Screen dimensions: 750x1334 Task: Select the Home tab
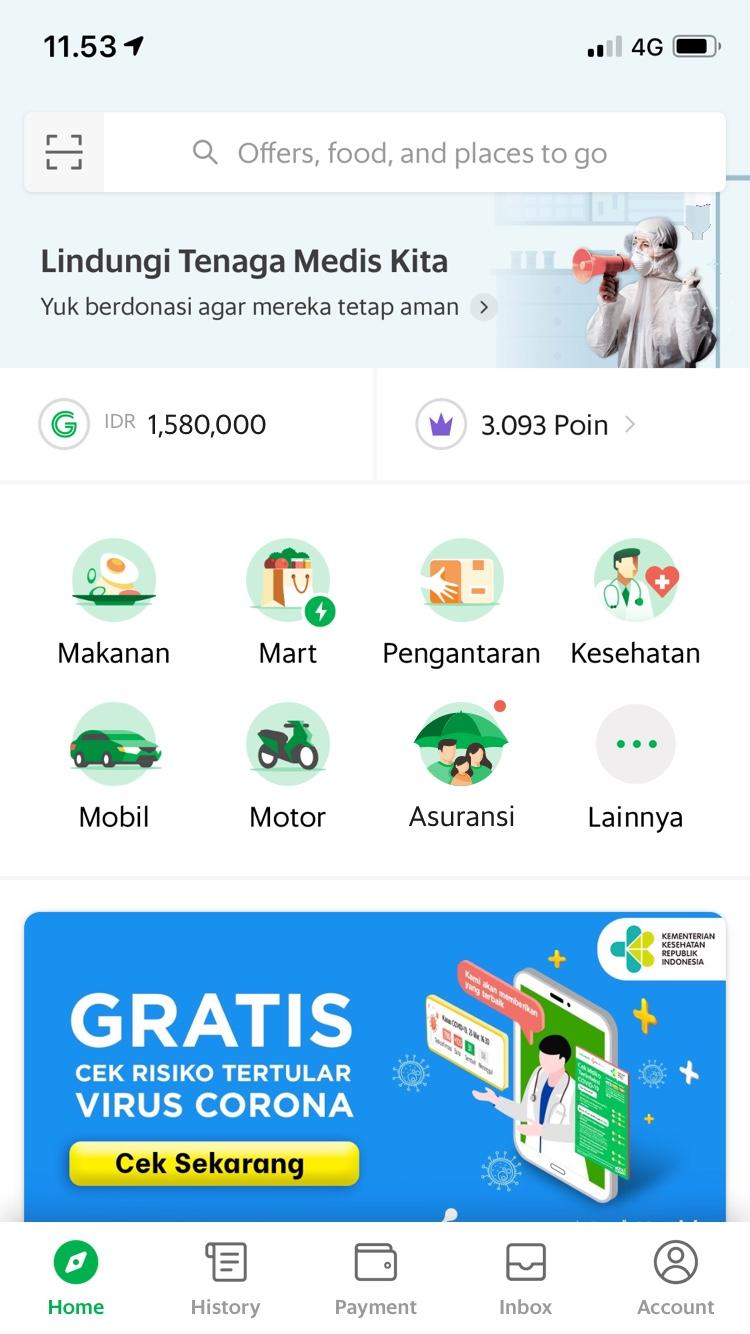click(76, 1279)
